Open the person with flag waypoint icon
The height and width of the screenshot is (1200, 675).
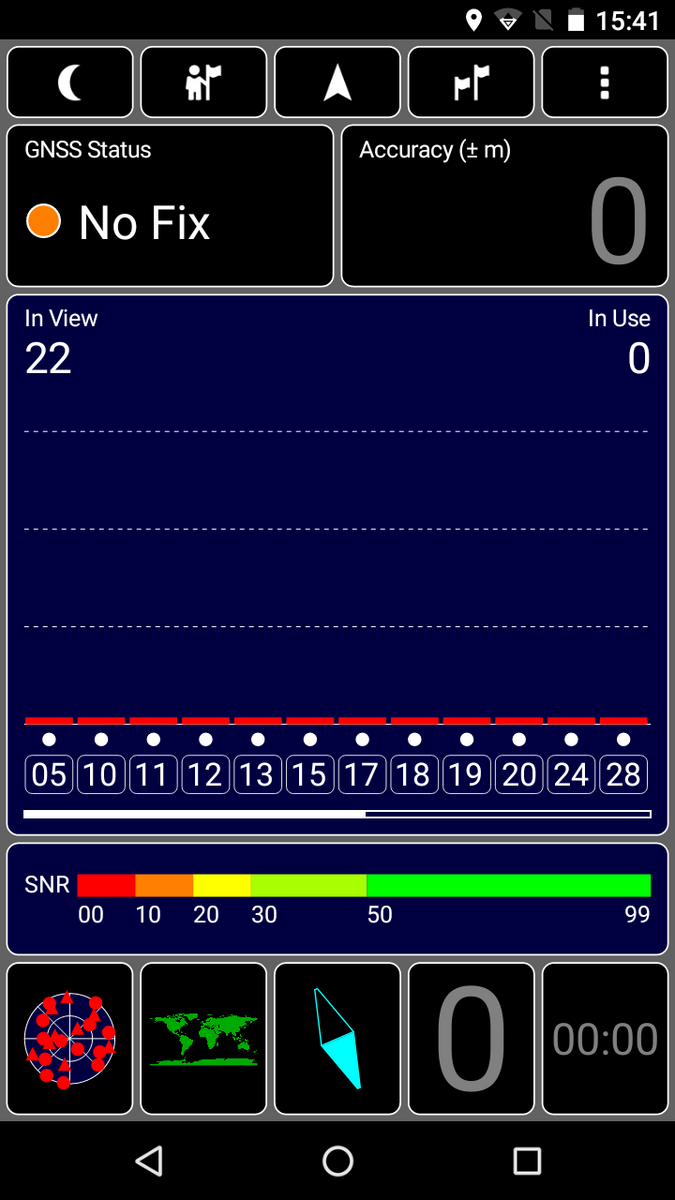click(x=204, y=83)
